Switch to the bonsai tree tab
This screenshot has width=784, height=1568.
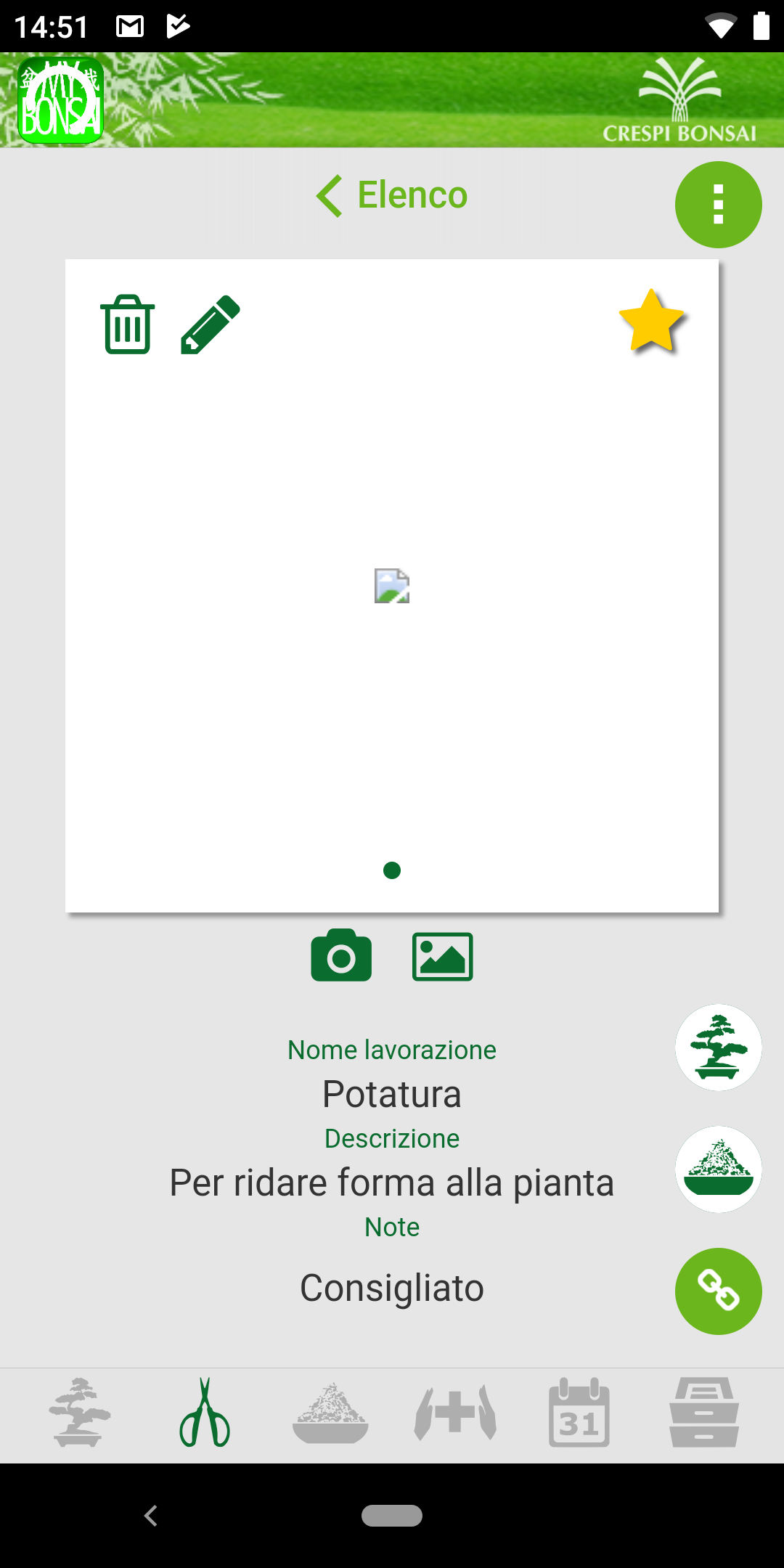(x=80, y=1413)
